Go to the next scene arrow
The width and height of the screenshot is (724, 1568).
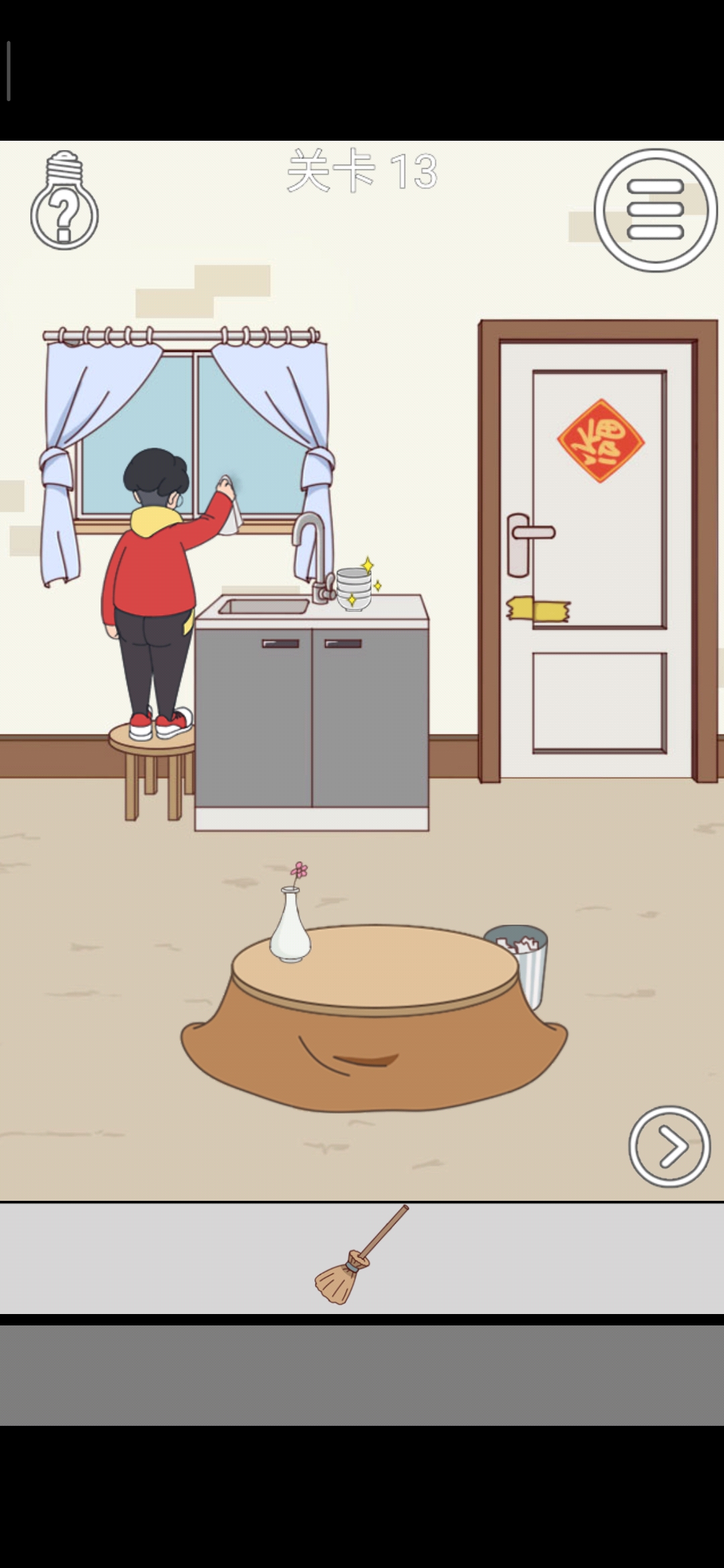(669, 1146)
